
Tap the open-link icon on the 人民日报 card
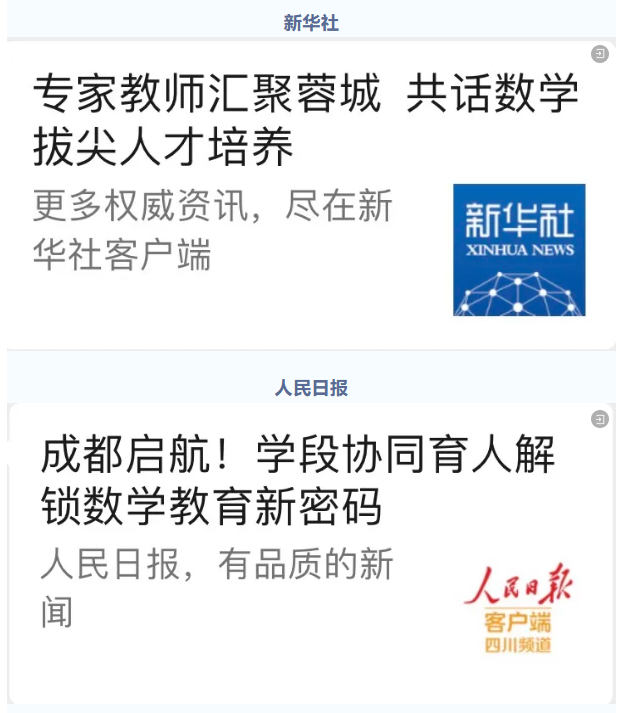pyautogui.click(x=599, y=419)
